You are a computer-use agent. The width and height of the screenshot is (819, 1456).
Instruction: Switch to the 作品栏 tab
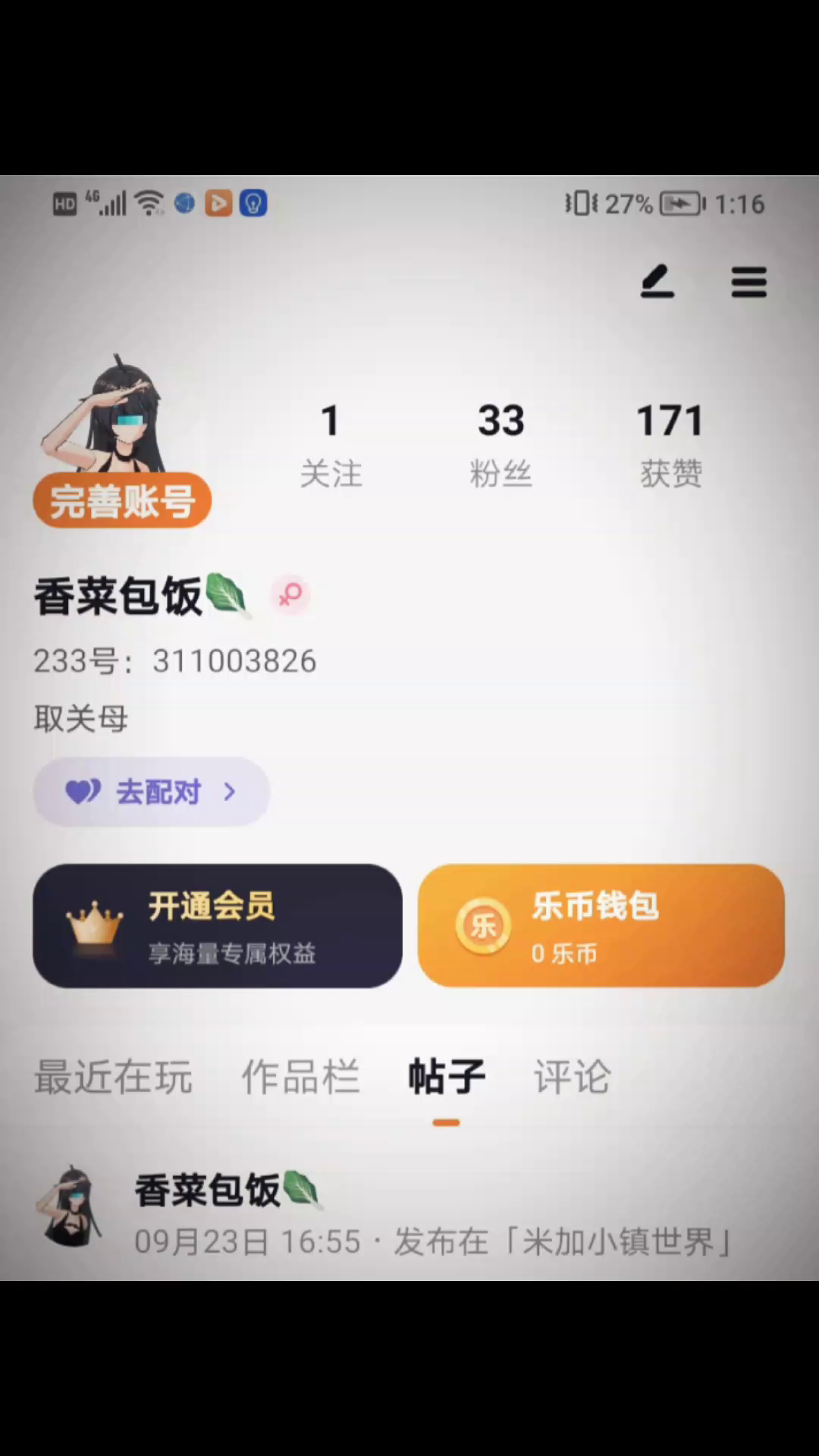click(300, 1077)
